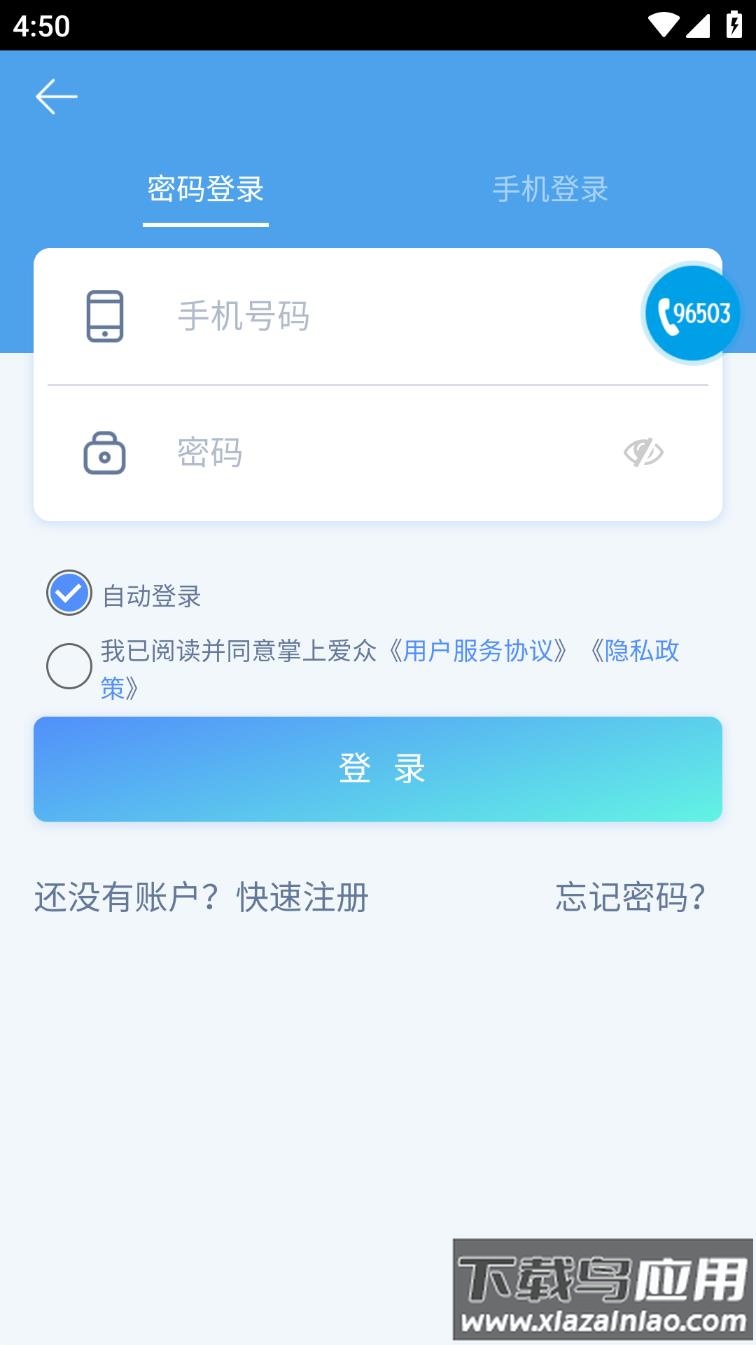Show the password using the eye toggle
The width and height of the screenshot is (756, 1345).
[x=645, y=452]
